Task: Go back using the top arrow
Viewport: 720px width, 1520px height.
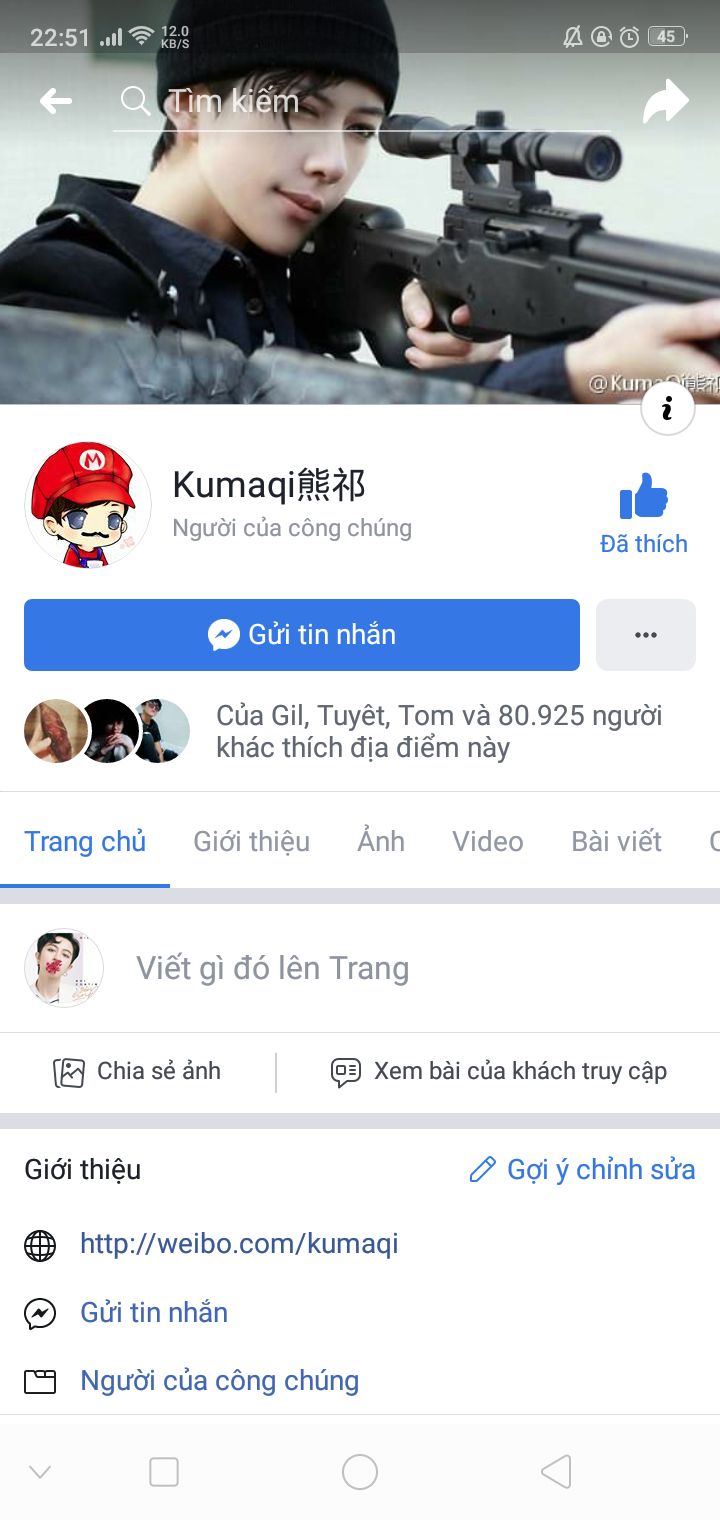Action: click(x=55, y=101)
